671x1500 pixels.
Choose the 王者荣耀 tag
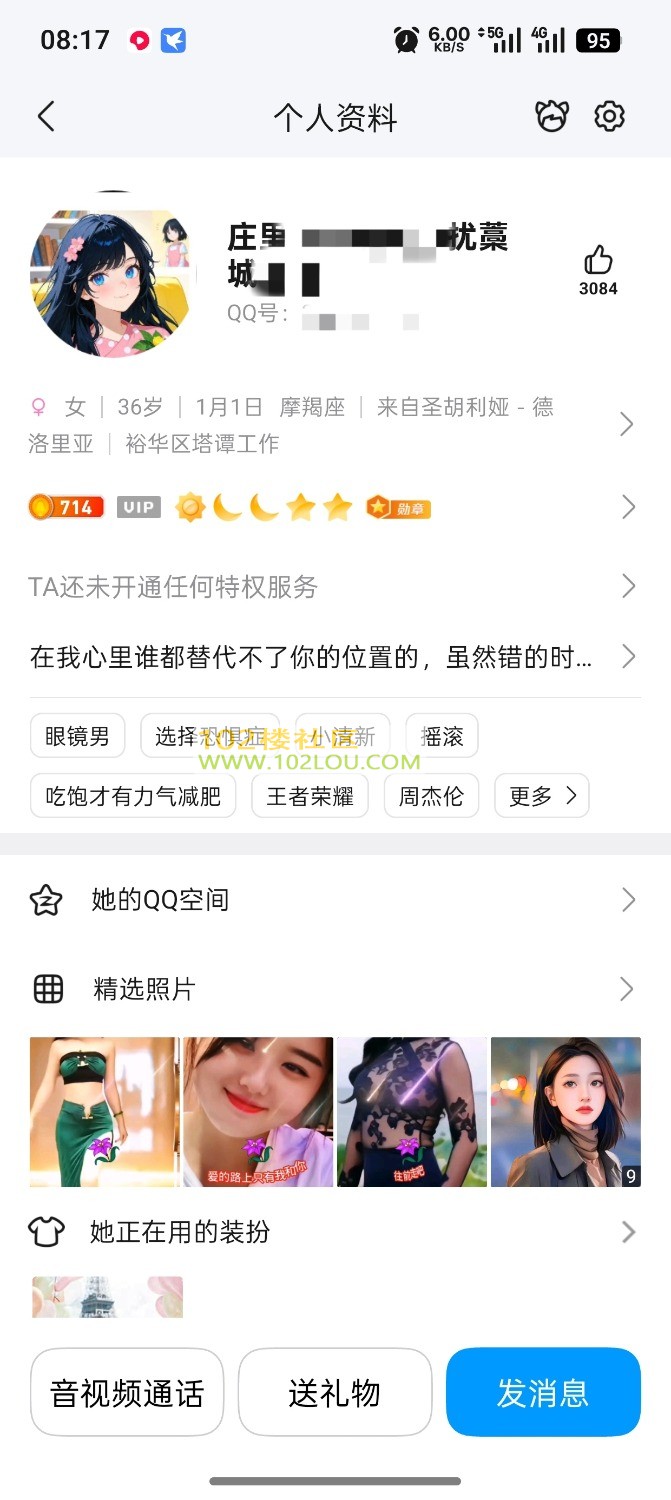[310, 796]
